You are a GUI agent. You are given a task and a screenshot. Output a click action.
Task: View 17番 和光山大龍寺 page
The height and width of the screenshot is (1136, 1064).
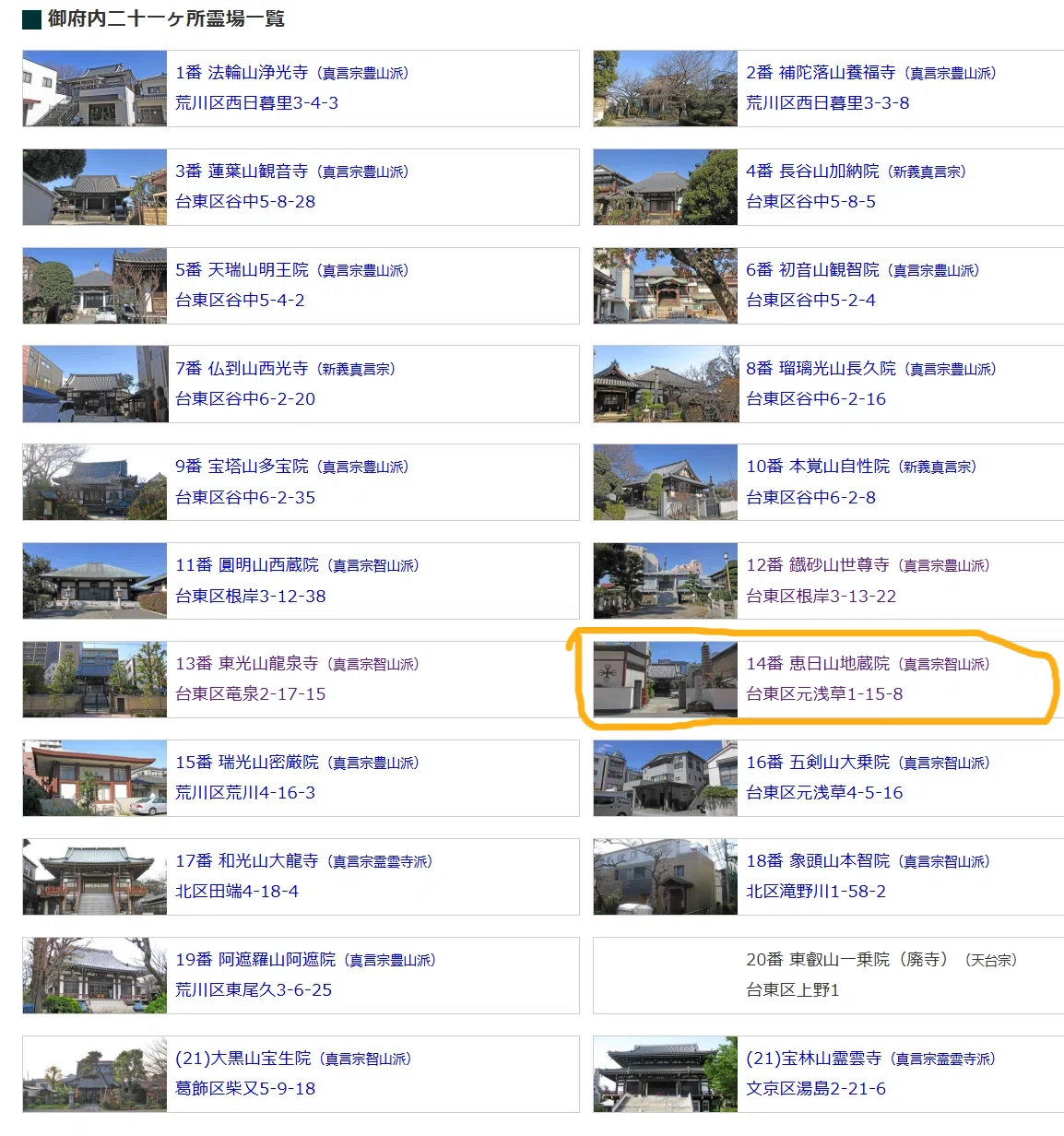point(301,878)
